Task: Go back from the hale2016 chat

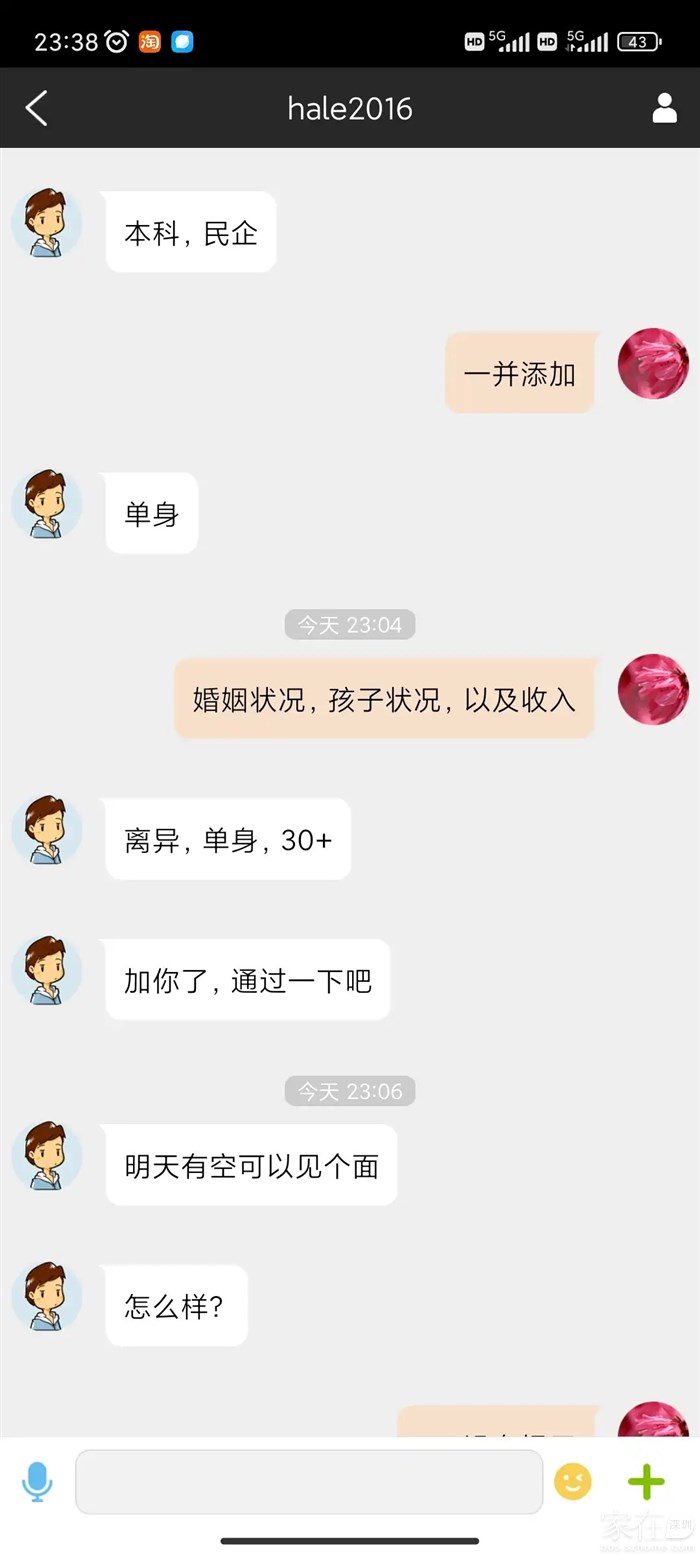Action: coord(37,108)
